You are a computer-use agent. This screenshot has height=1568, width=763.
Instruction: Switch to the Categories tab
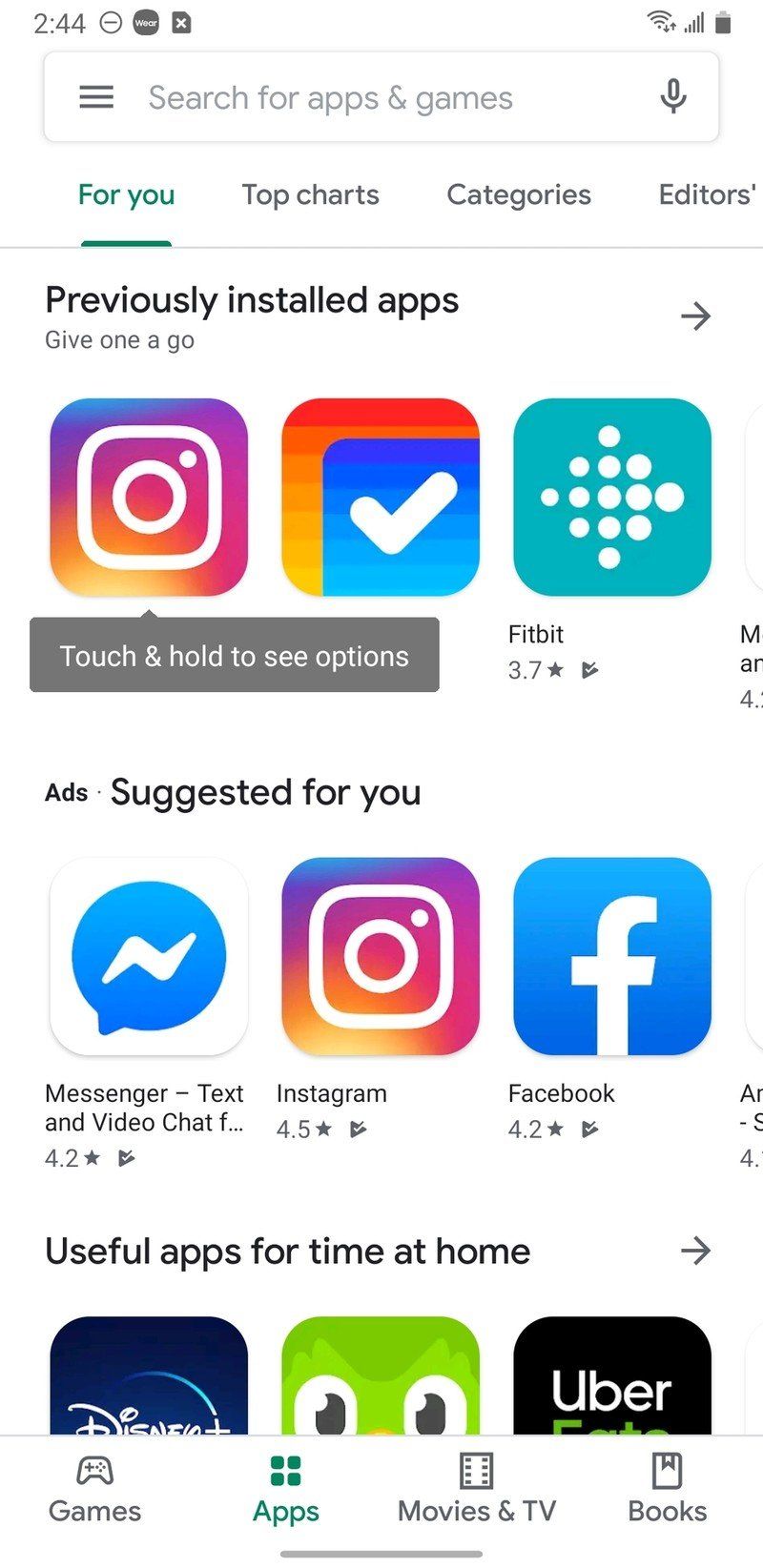pyautogui.click(x=518, y=195)
